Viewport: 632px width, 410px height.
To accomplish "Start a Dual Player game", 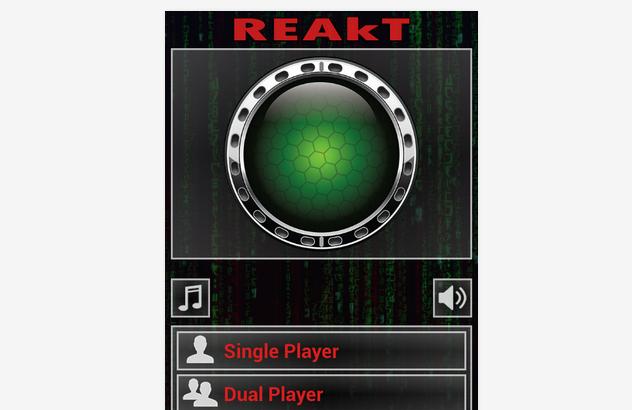I will tap(320, 393).
